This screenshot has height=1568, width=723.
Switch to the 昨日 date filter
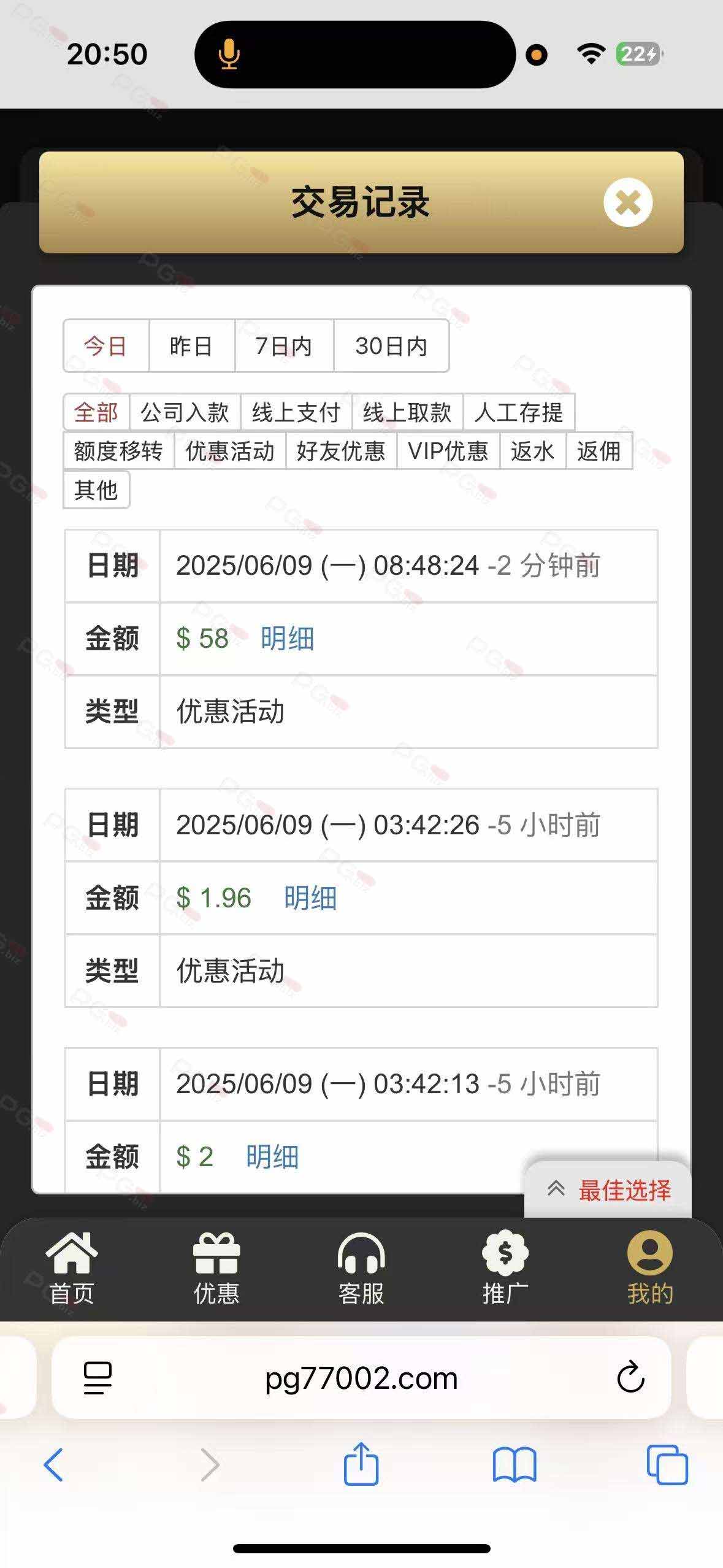pos(191,346)
